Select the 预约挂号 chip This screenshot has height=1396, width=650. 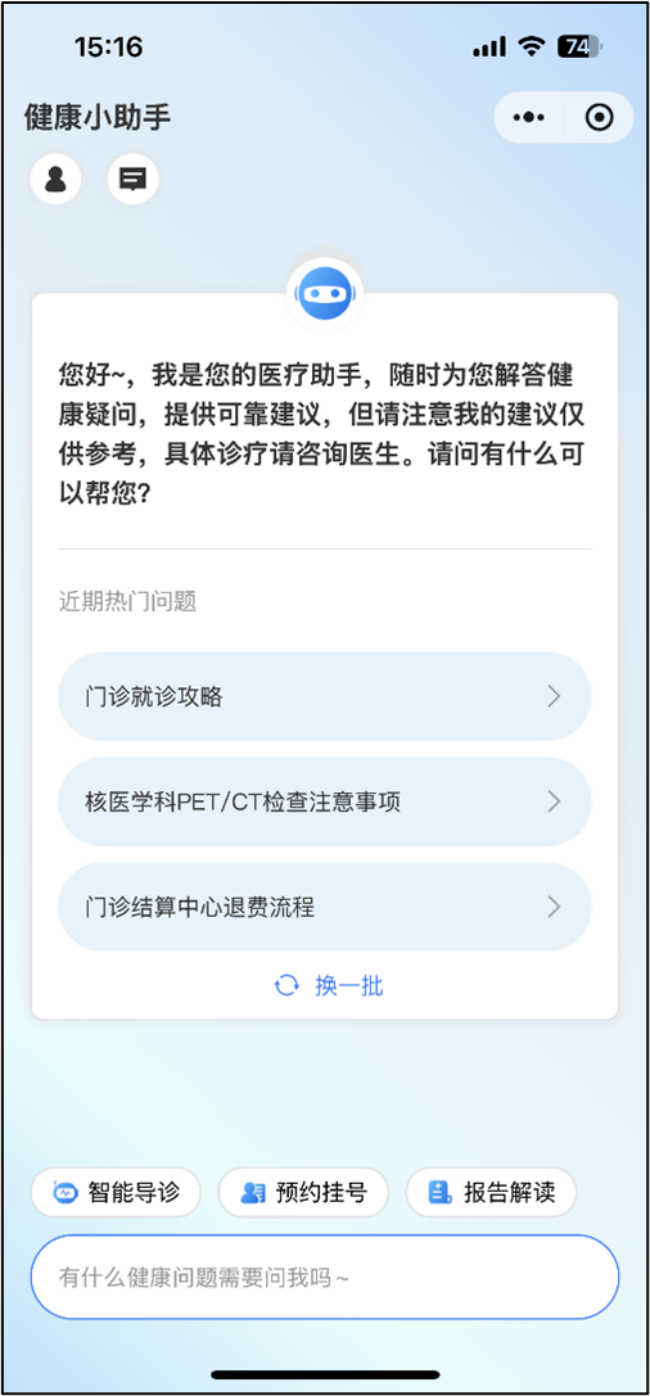(303, 1192)
